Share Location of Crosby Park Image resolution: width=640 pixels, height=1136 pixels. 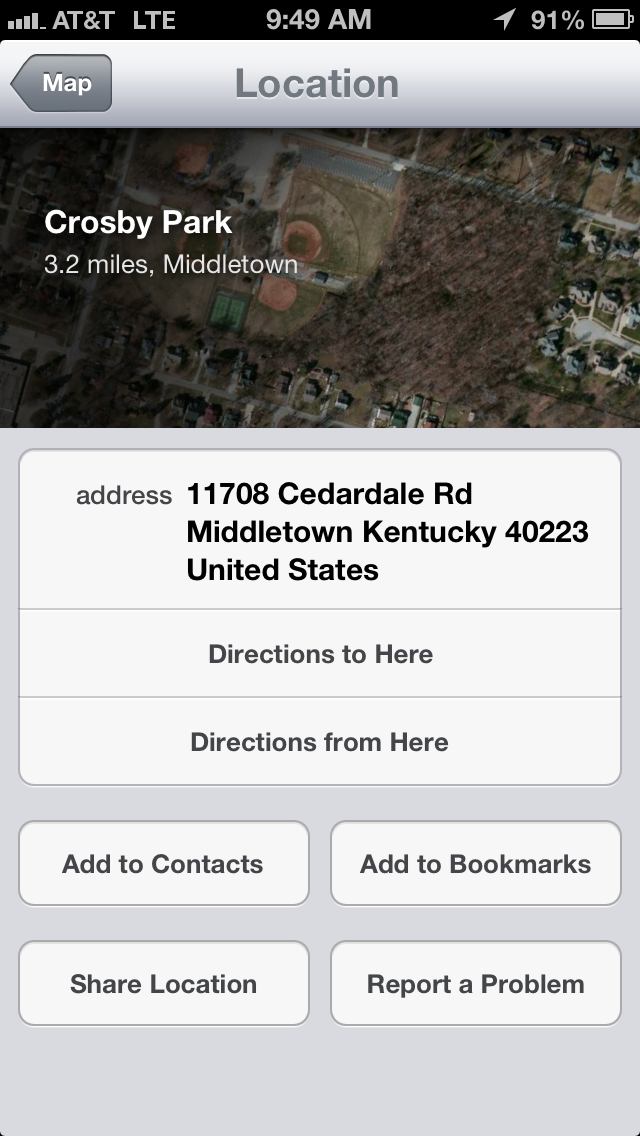[164, 983]
